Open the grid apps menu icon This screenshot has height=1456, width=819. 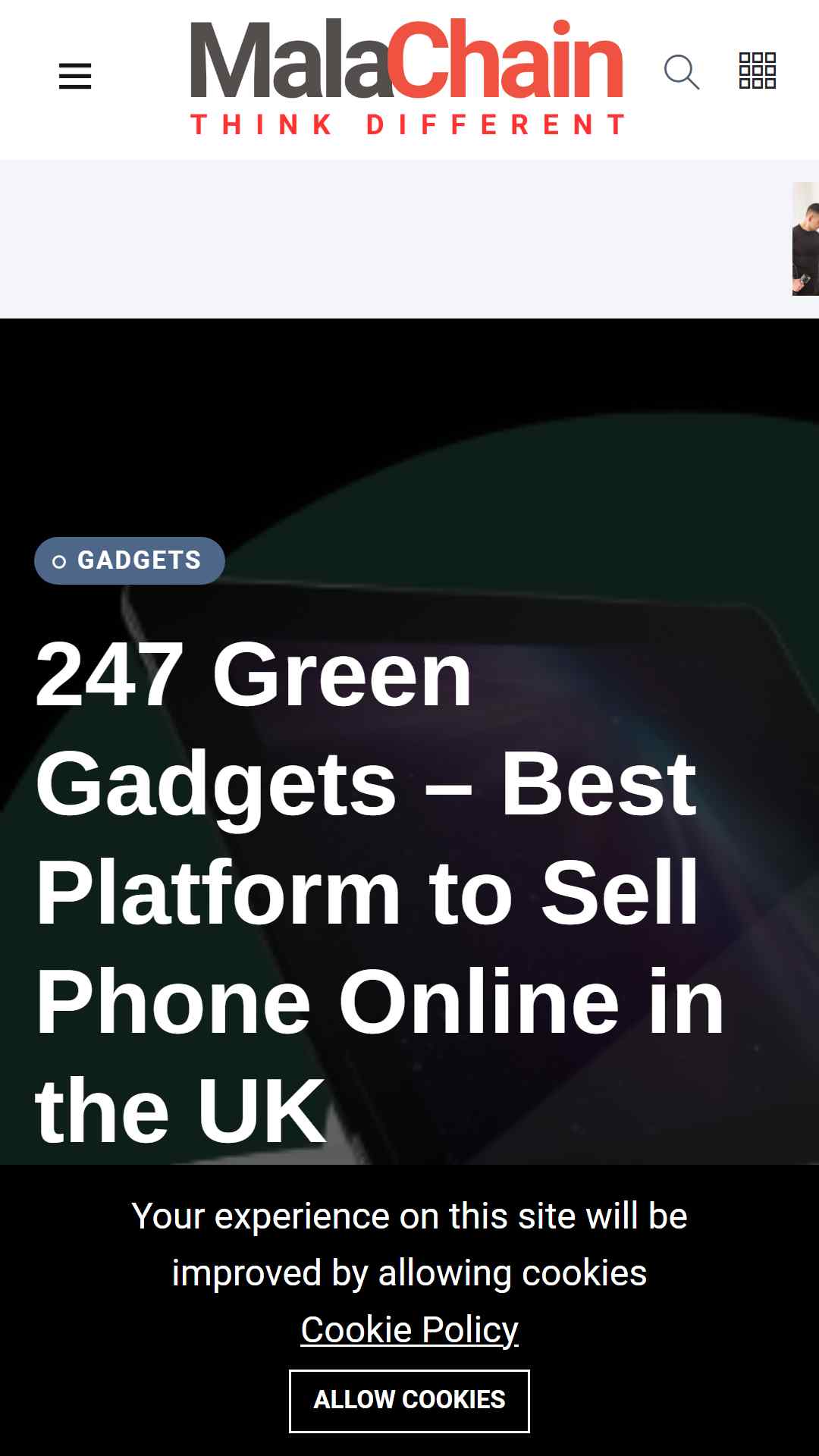point(758,71)
